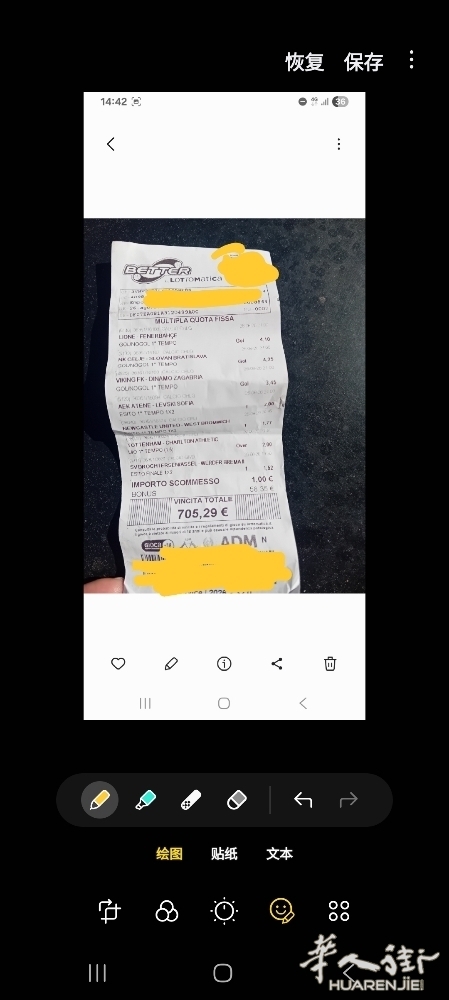Undo the last drawing stroke
This screenshot has height=1000, width=449.
click(x=303, y=800)
